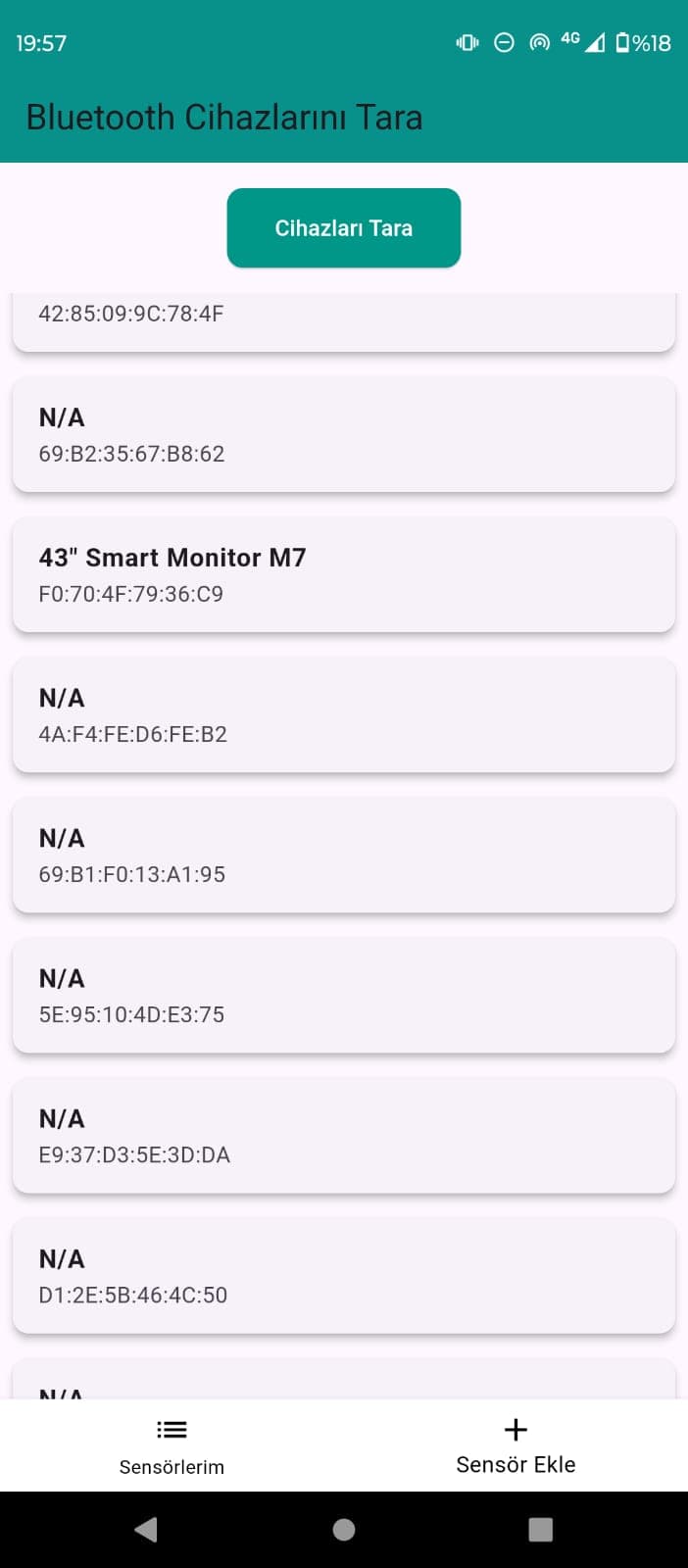The width and height of the screenshot is (688, 1568).
Task: Choose the device E9:37:D3:5E:3D:DA
Action: pyautogui.click(x=343, y=1136)
